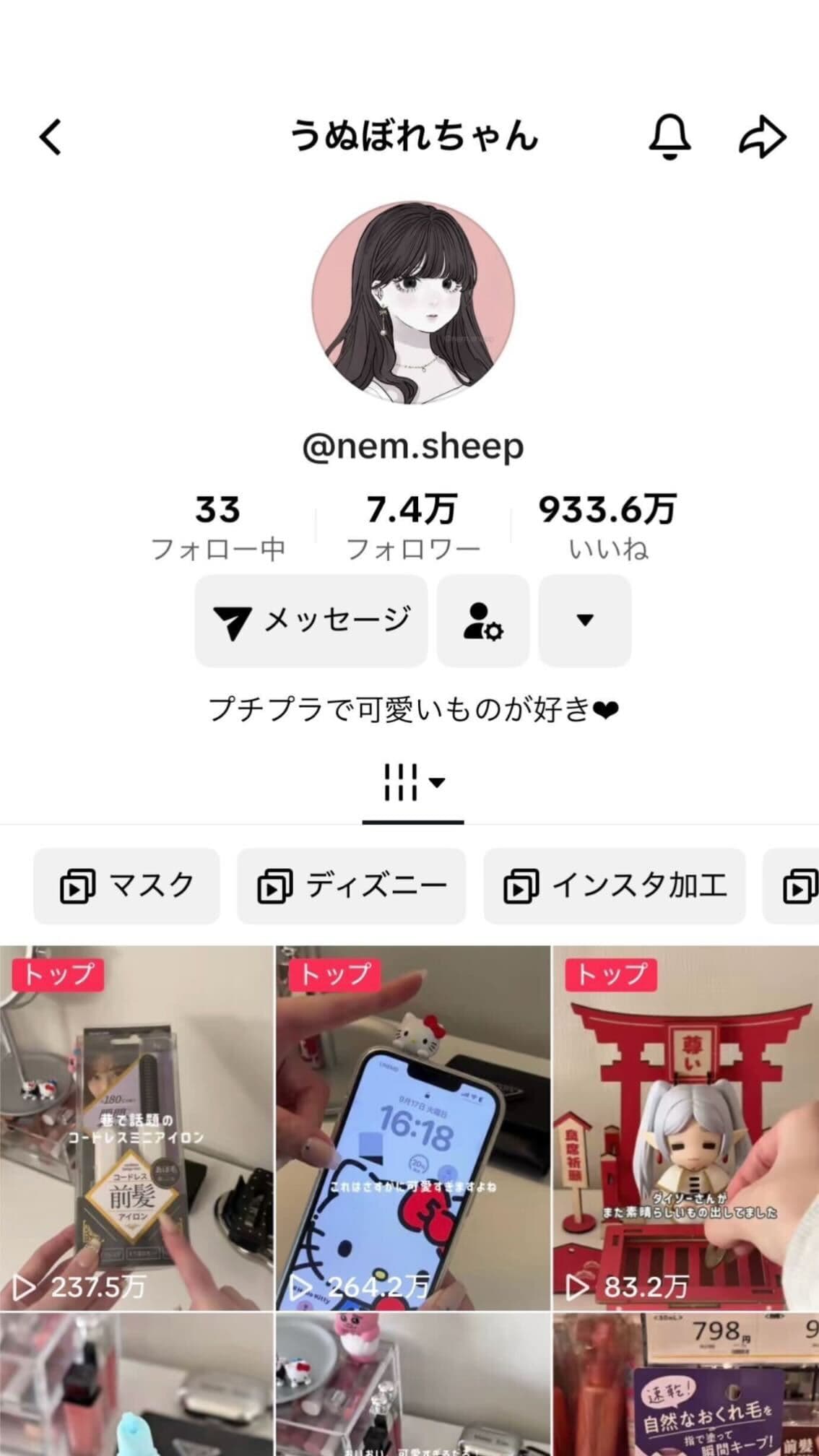Tap the メッセージ button
The image size is (819, 1456).
tap(311, 620)
